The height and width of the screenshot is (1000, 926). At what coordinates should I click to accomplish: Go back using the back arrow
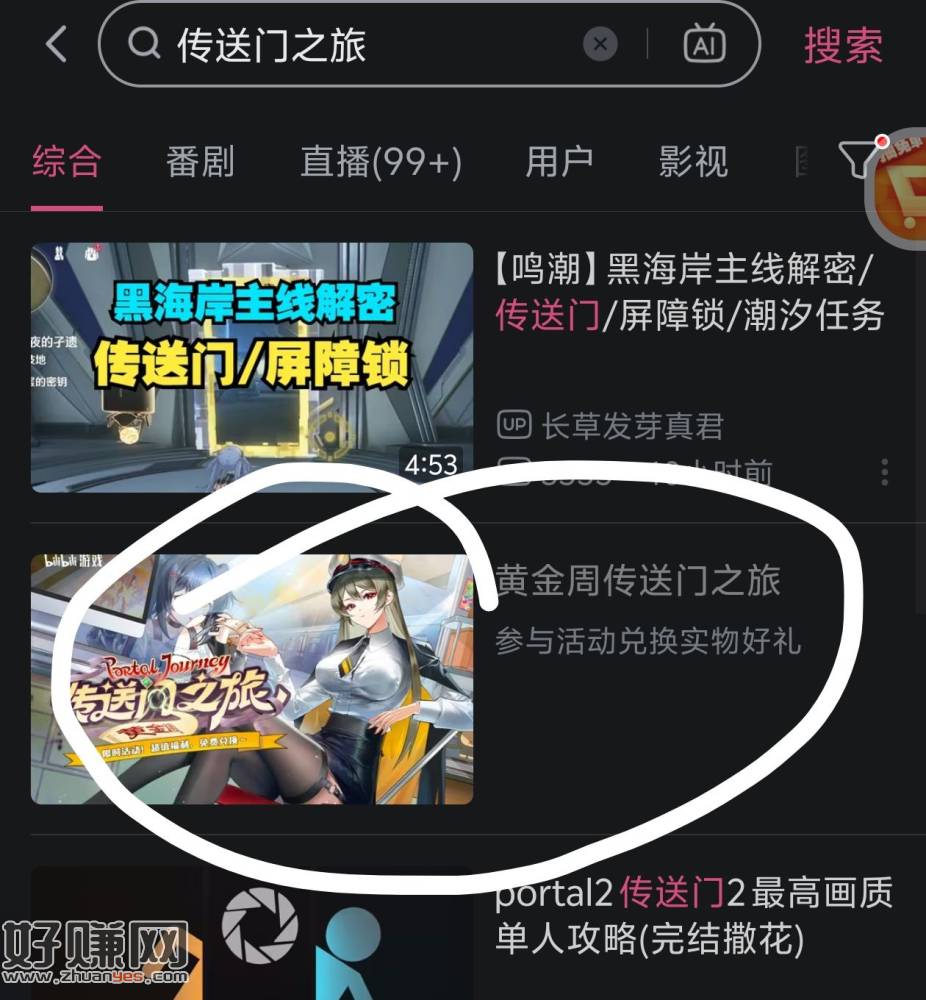[56, 45]
